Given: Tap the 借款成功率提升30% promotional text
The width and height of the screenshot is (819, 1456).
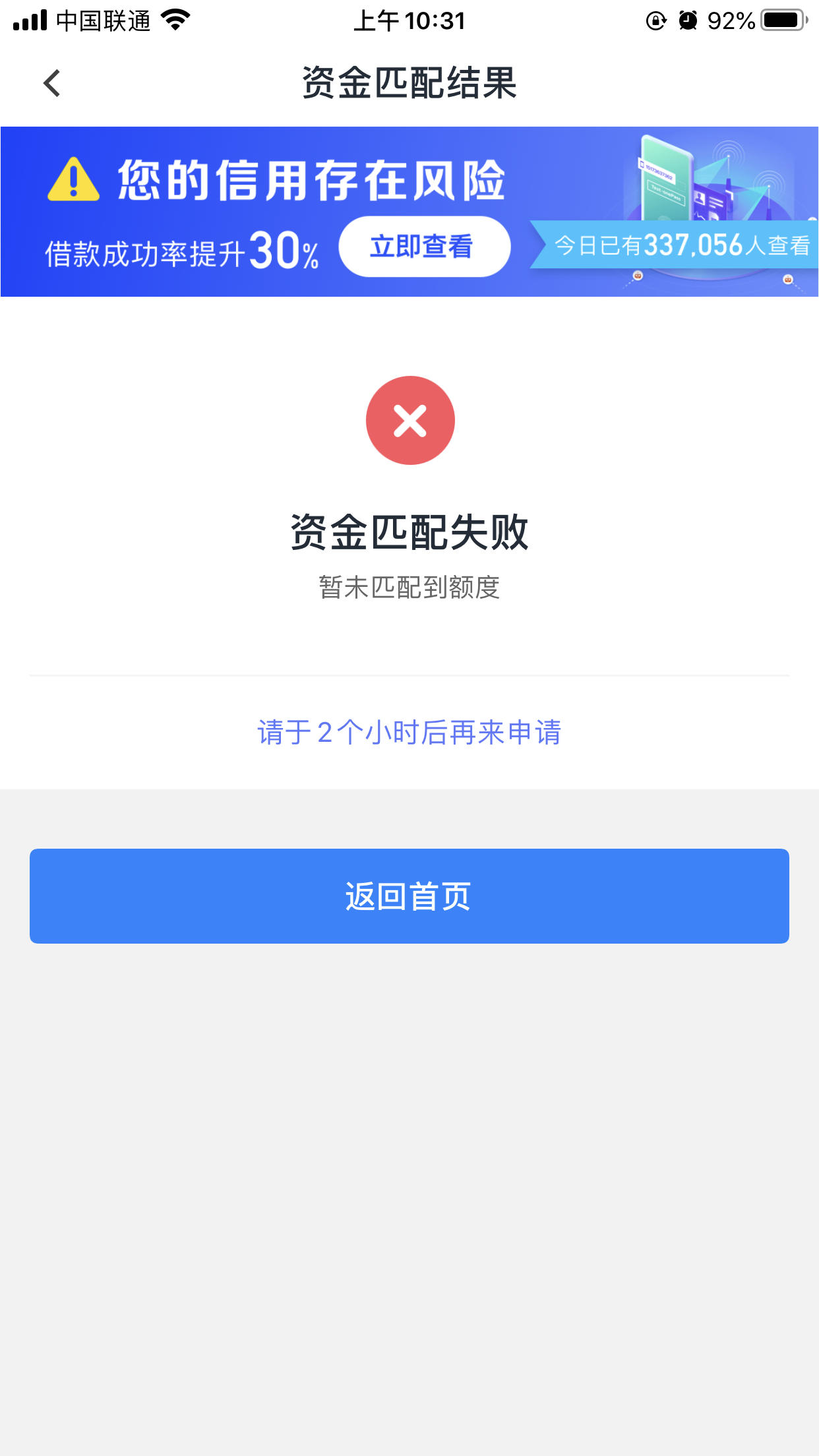Looking at the screenshot, I should coord(181,251).
